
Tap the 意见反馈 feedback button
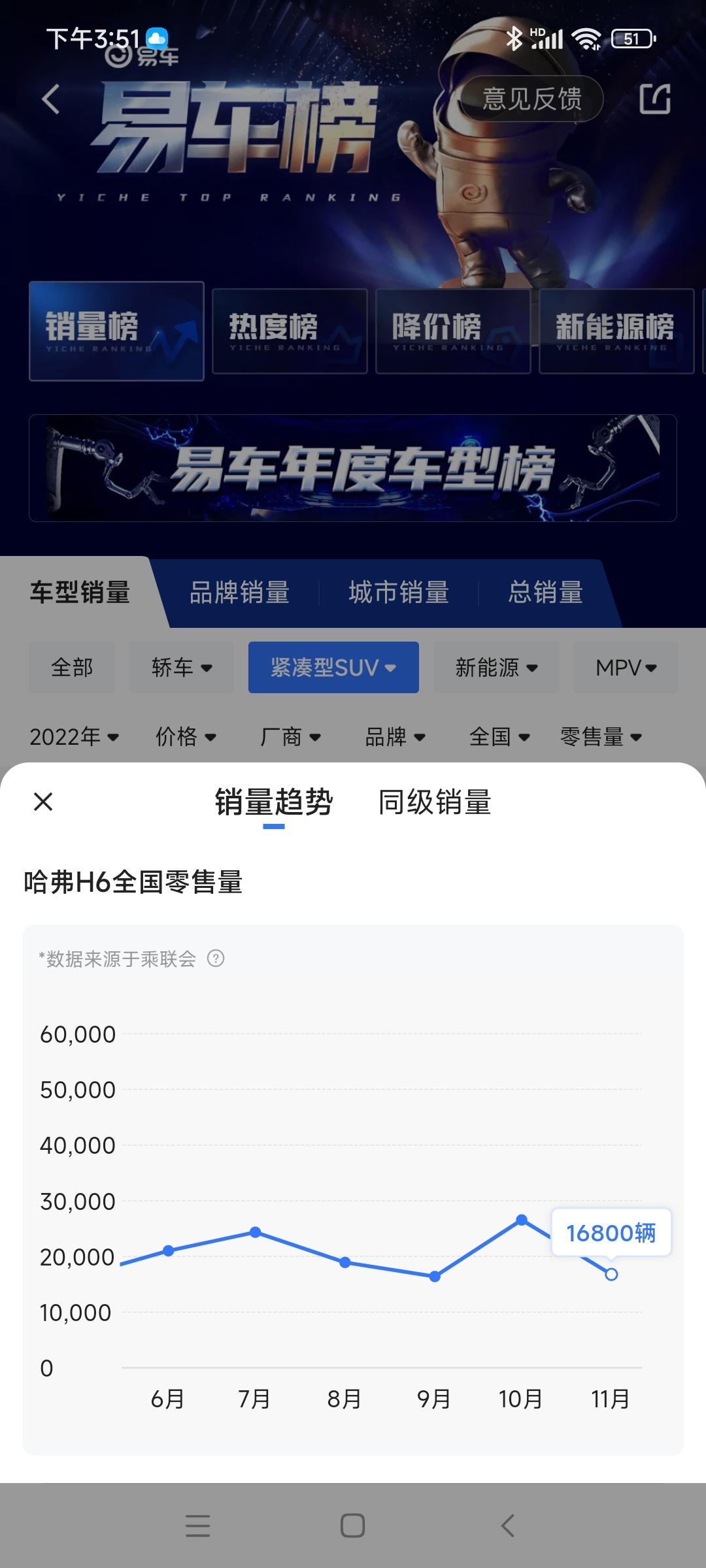click(x=533, y=98)
